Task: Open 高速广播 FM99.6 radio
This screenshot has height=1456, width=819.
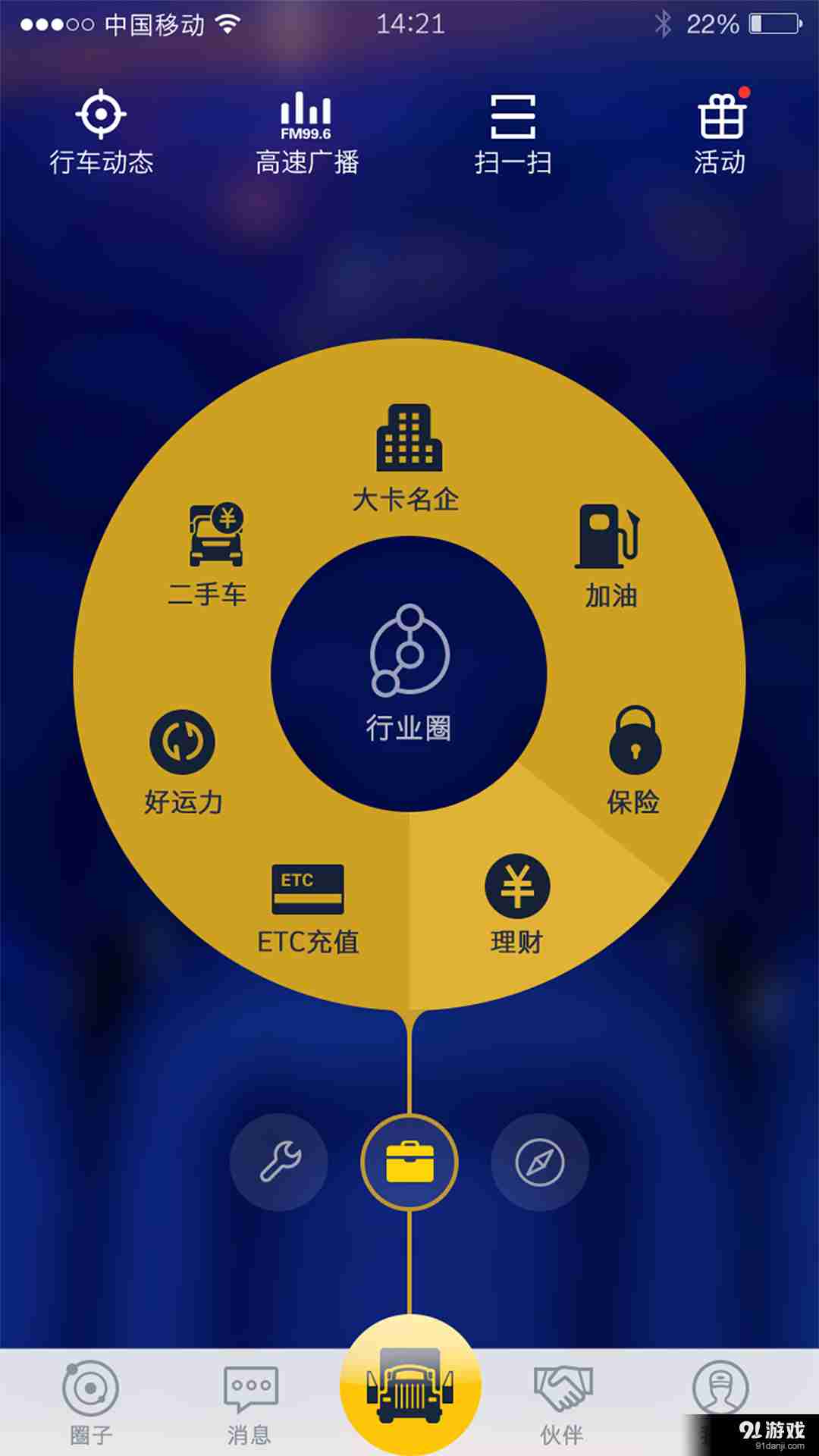Action: [306, 132]
